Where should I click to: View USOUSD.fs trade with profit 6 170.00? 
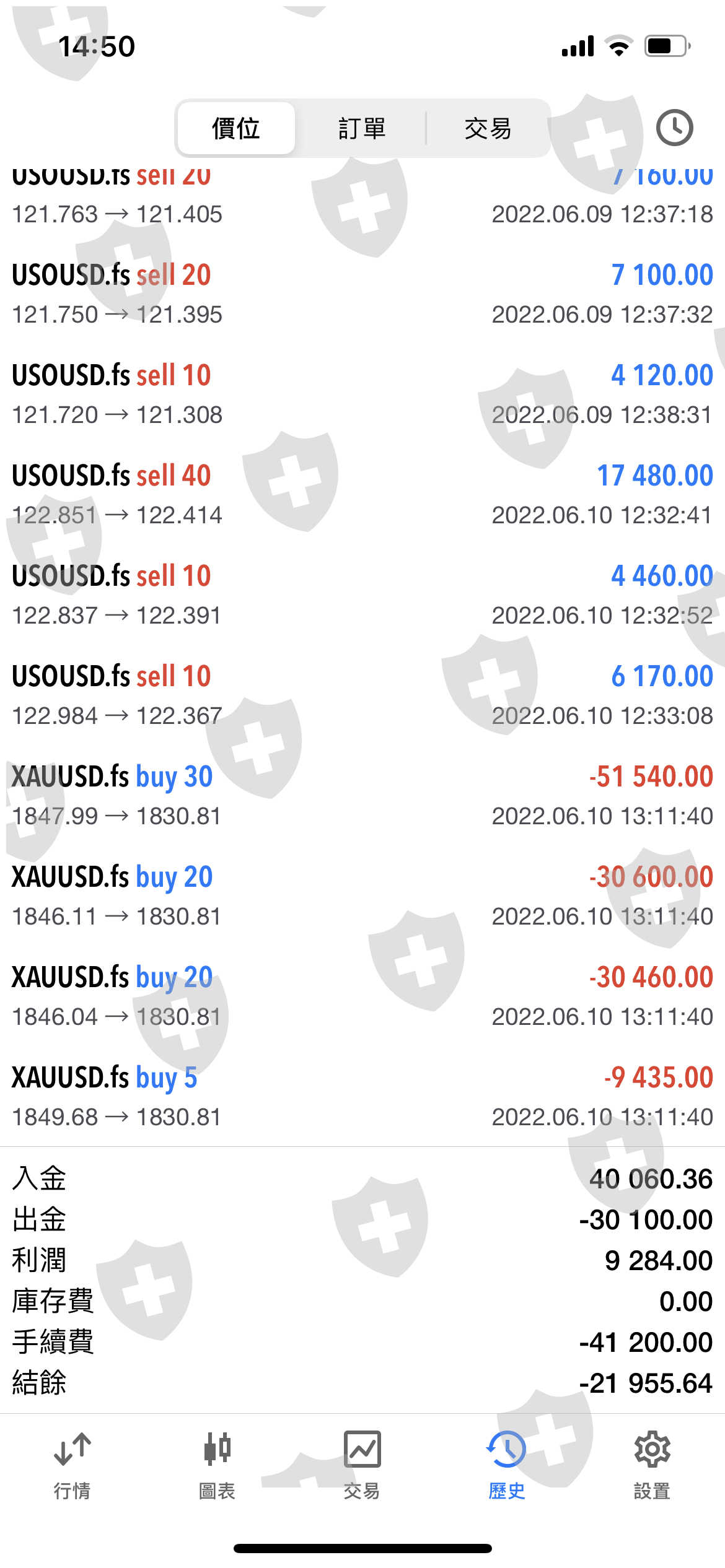(362, 695)
